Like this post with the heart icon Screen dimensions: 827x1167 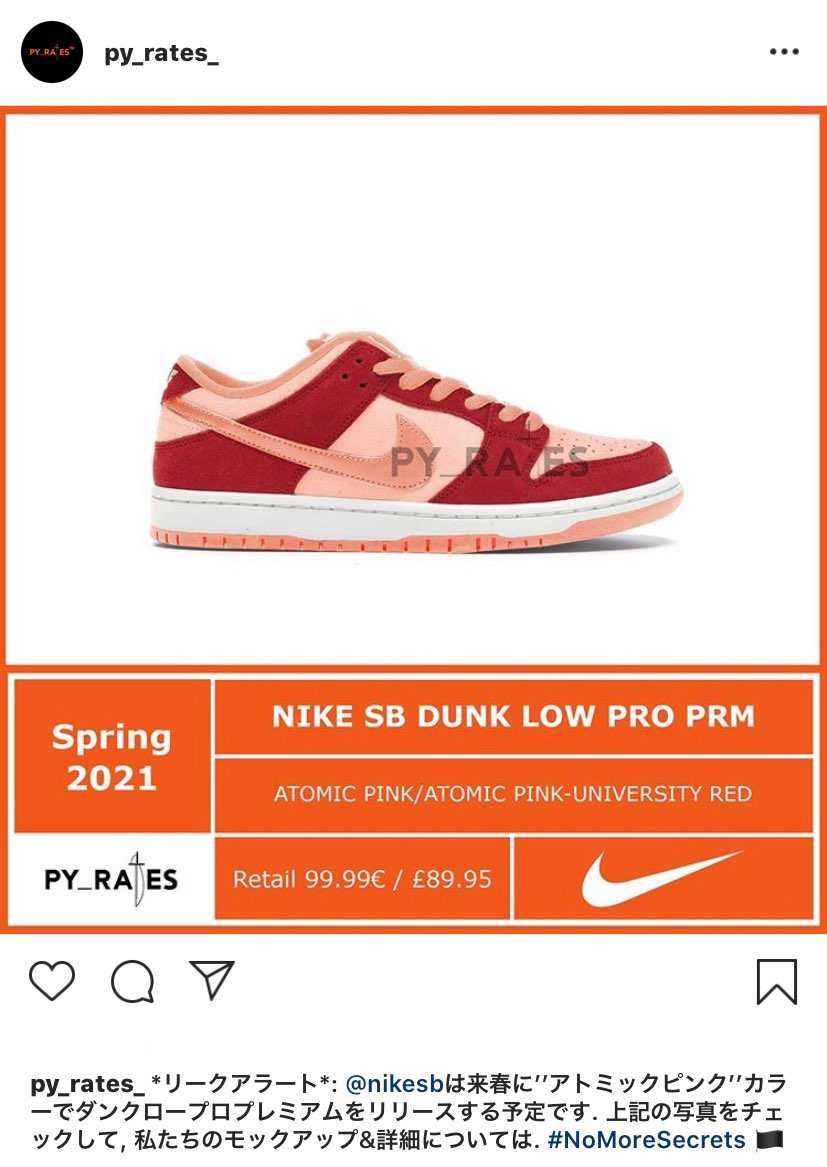click(52, 981)
